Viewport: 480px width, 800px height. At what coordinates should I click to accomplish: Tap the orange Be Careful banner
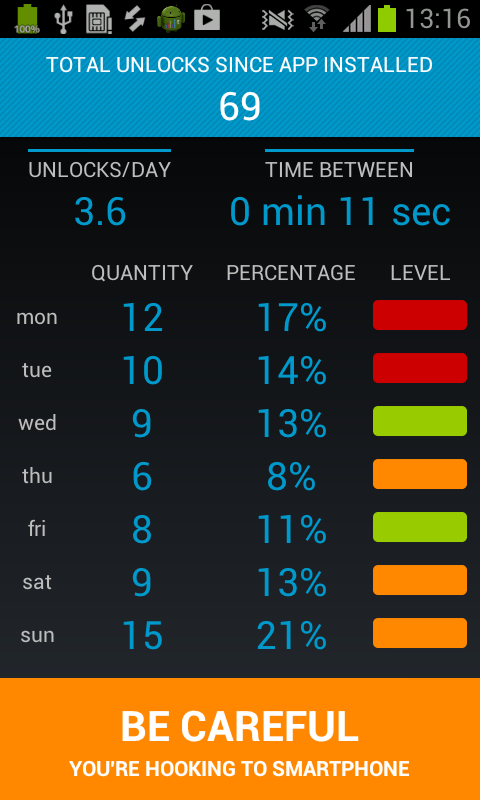(240, 739)
